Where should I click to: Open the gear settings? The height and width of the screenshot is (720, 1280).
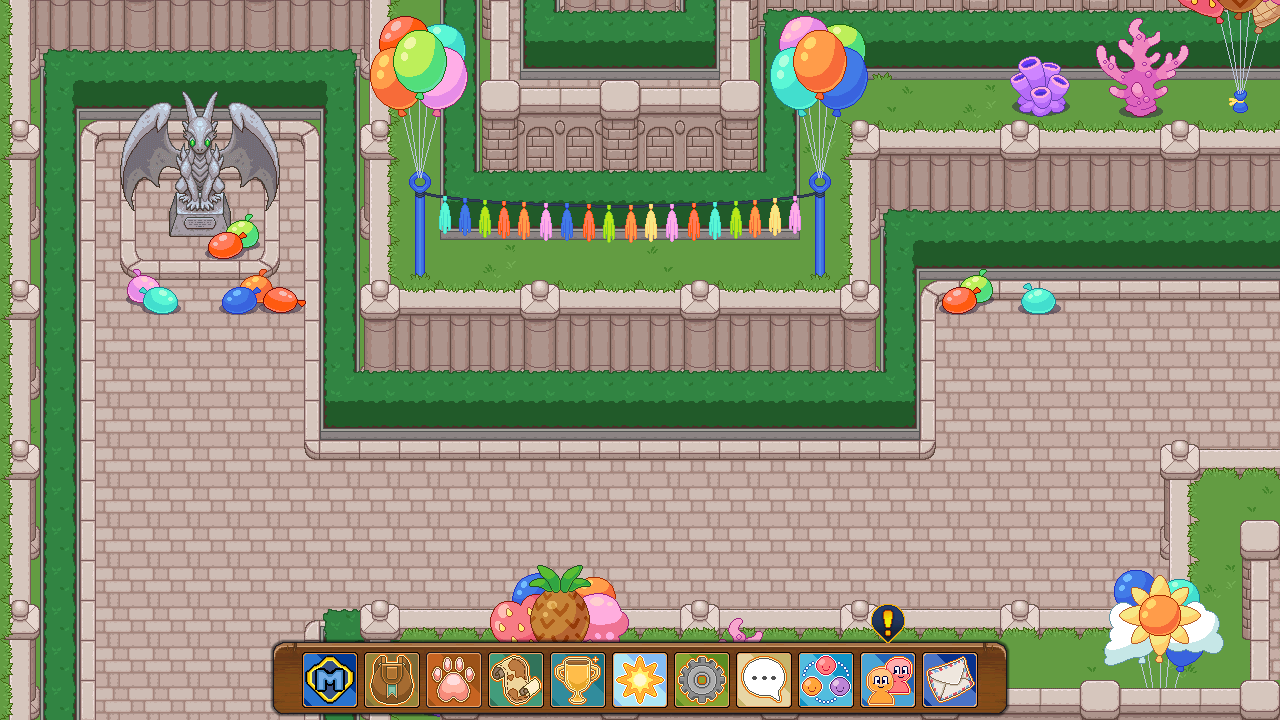pos(702,680)
